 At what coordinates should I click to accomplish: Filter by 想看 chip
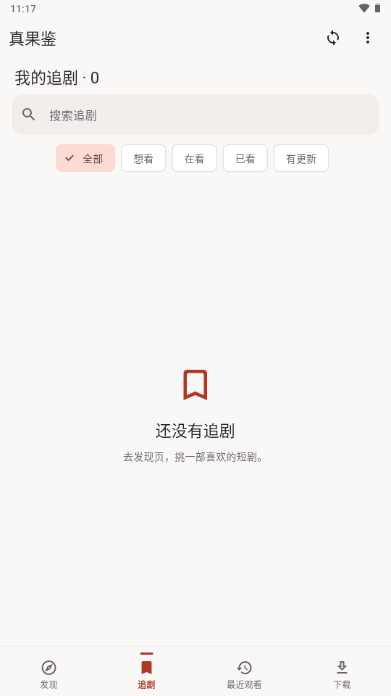coord(143,158)
